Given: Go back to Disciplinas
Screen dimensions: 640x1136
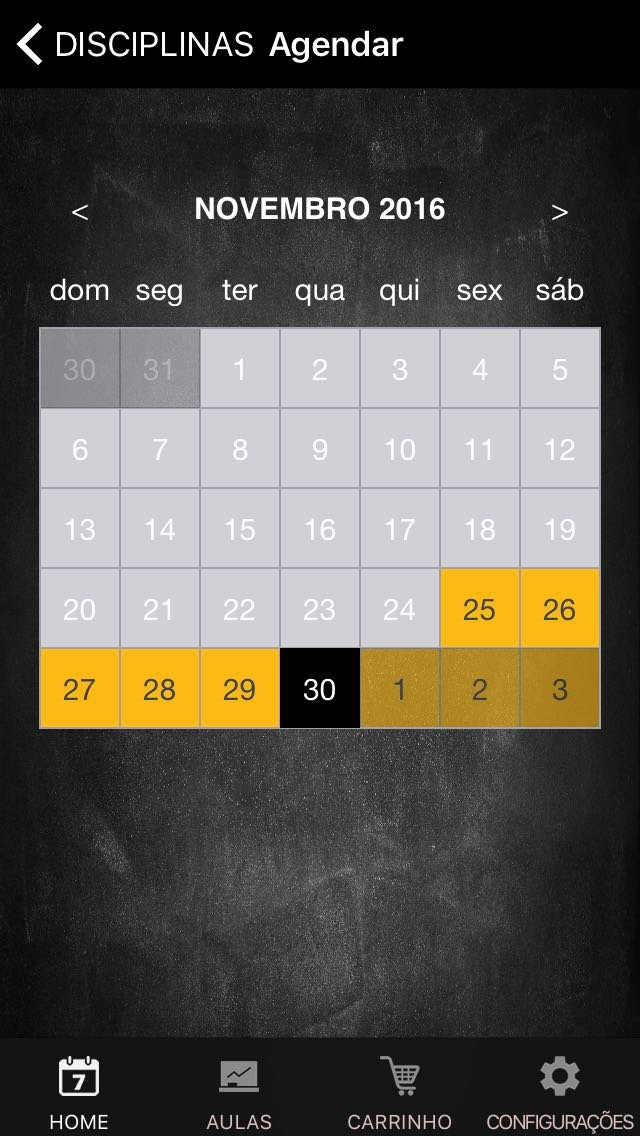Looking at the screenshot, I should pyautogui.click(x=135, y=45).
